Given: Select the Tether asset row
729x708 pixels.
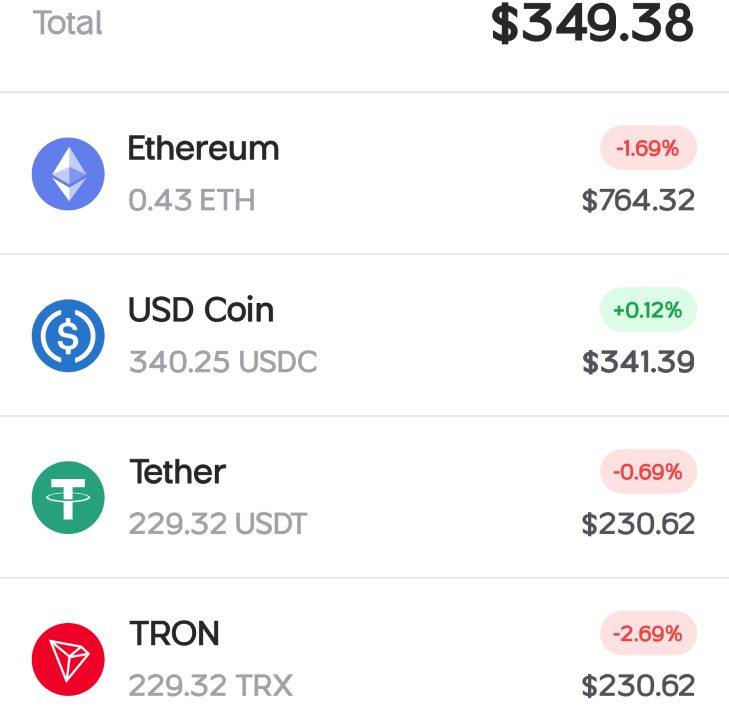Looking at the screenshot, I should click(x=364, y=497).
